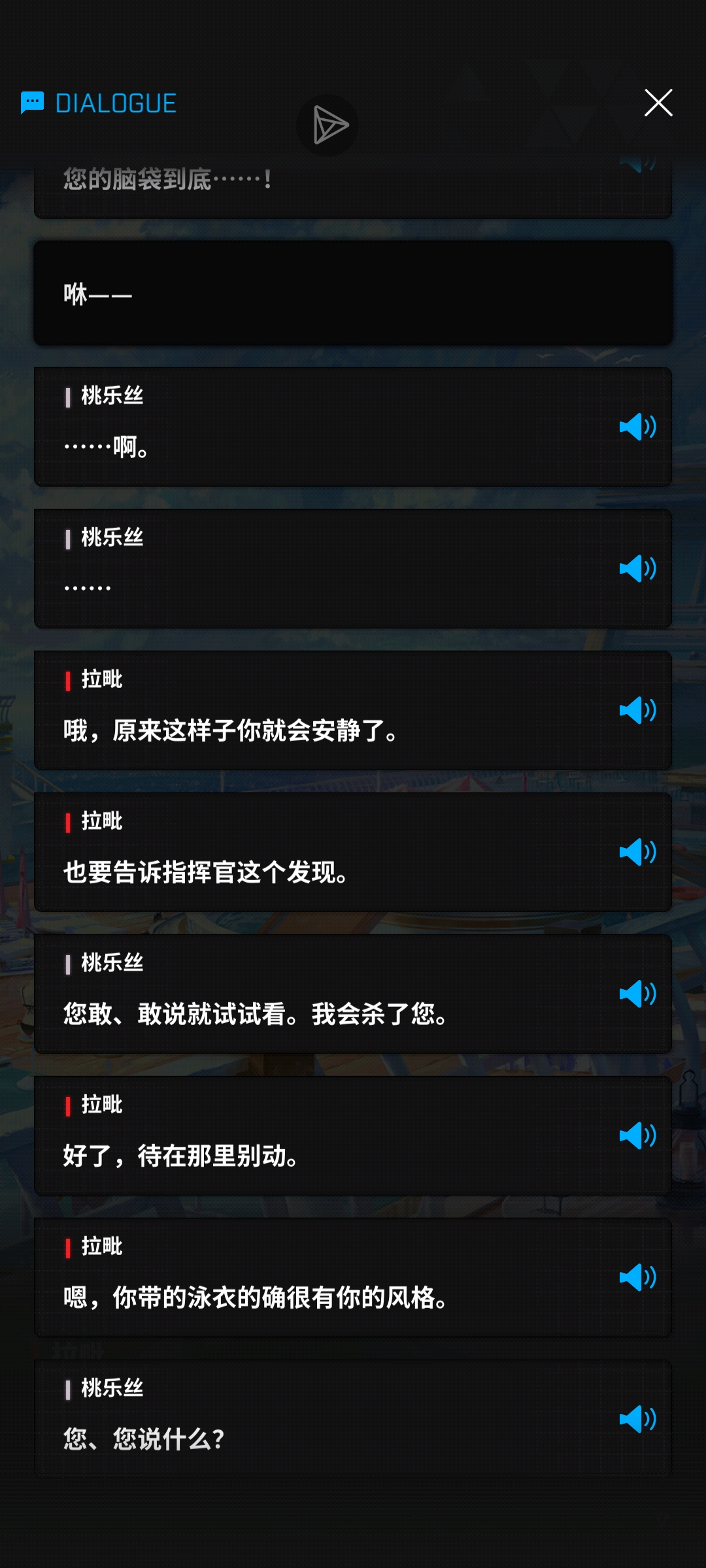Play voice for "嗯，你带的泳衣的确很有你的风格。"
This screenshot has width=706, height=1568.
637,1278
